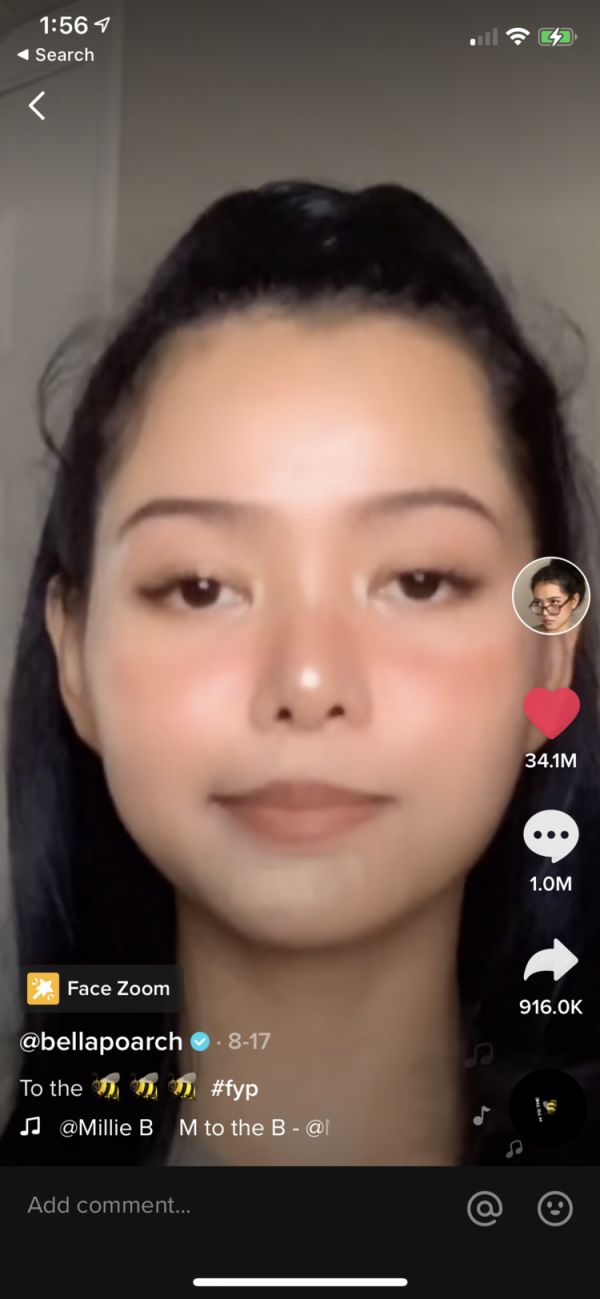Open the Face Zoom effect chip
600x1299 pixels.
point(101,989)
